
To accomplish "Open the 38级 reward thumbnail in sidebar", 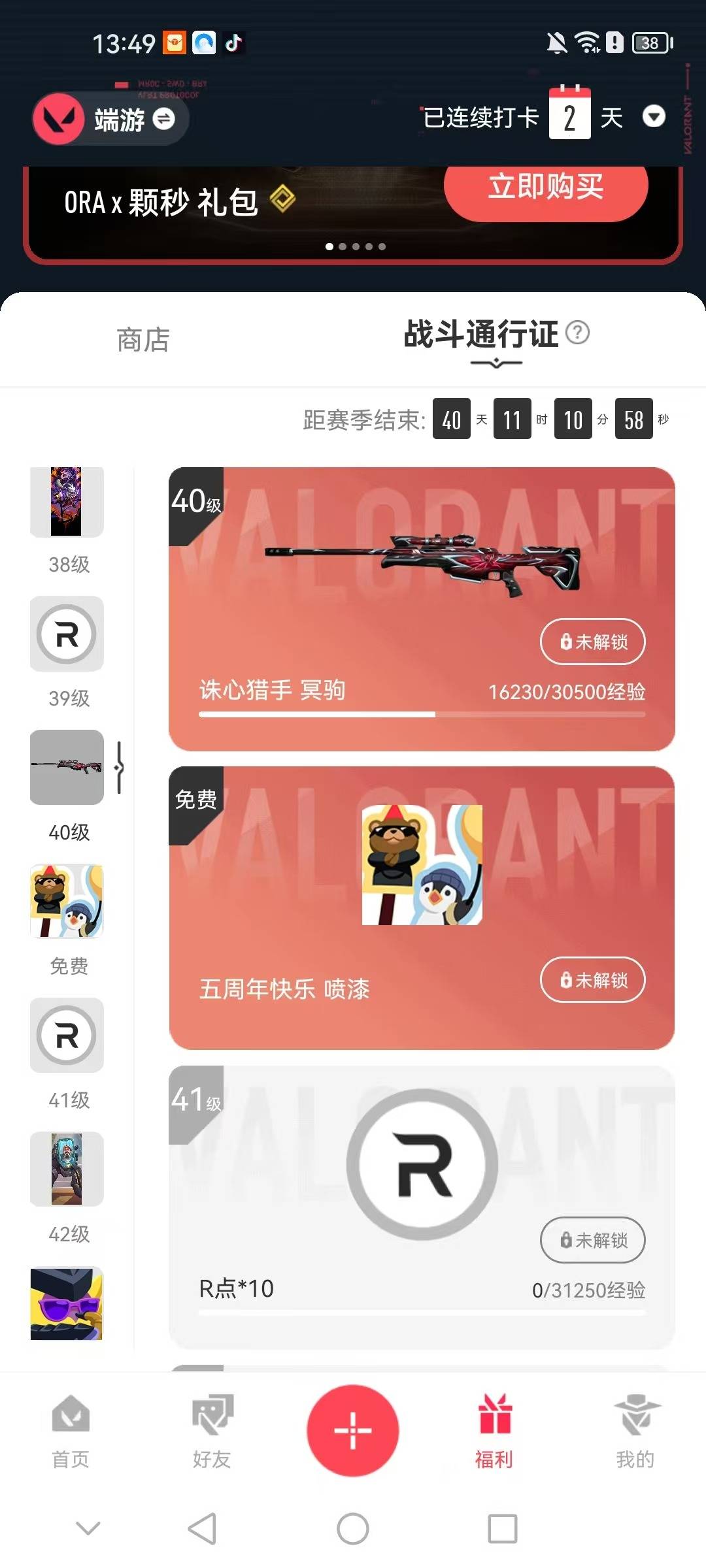I will [66, 502].
